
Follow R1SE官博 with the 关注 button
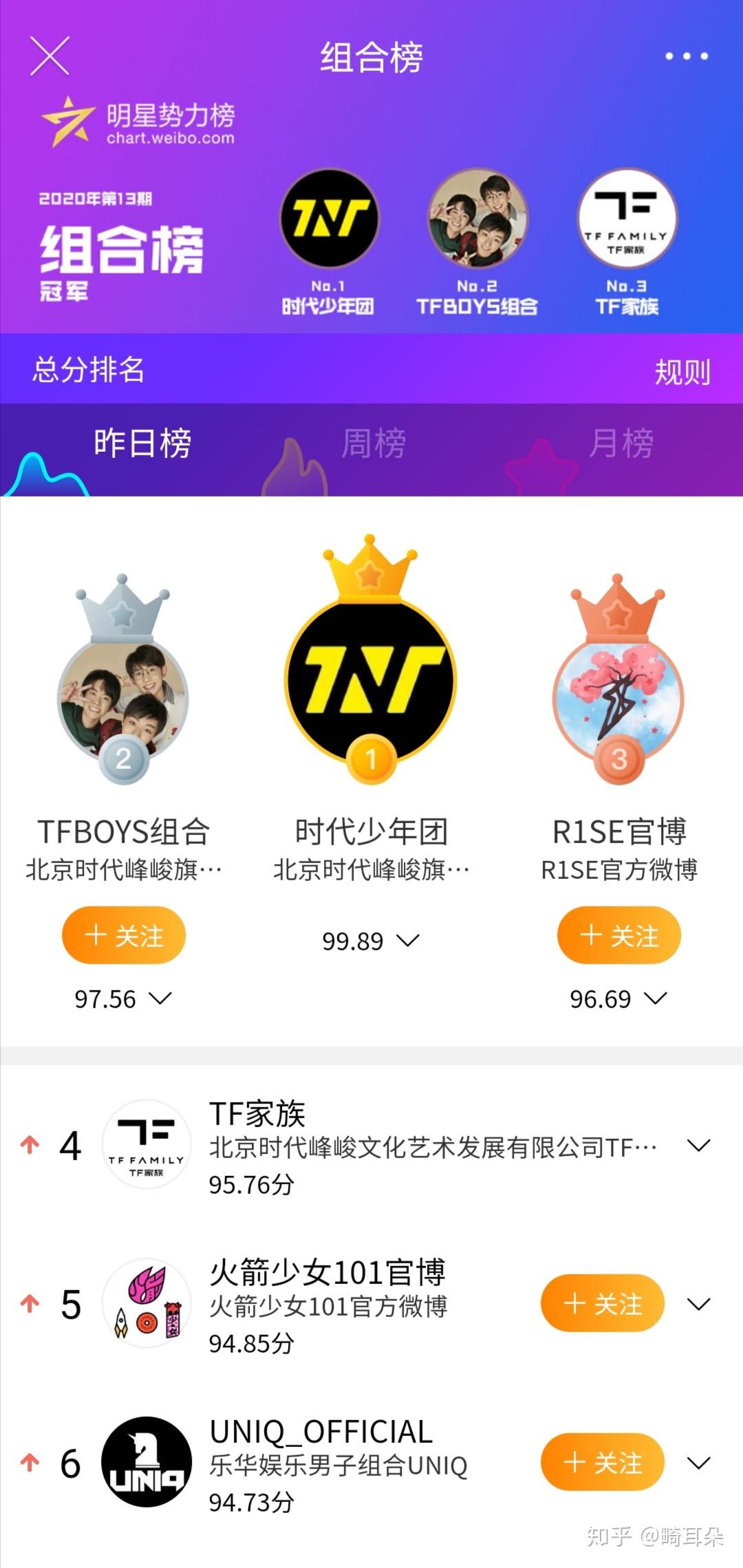pyautogui.click(x=618, y=935)
